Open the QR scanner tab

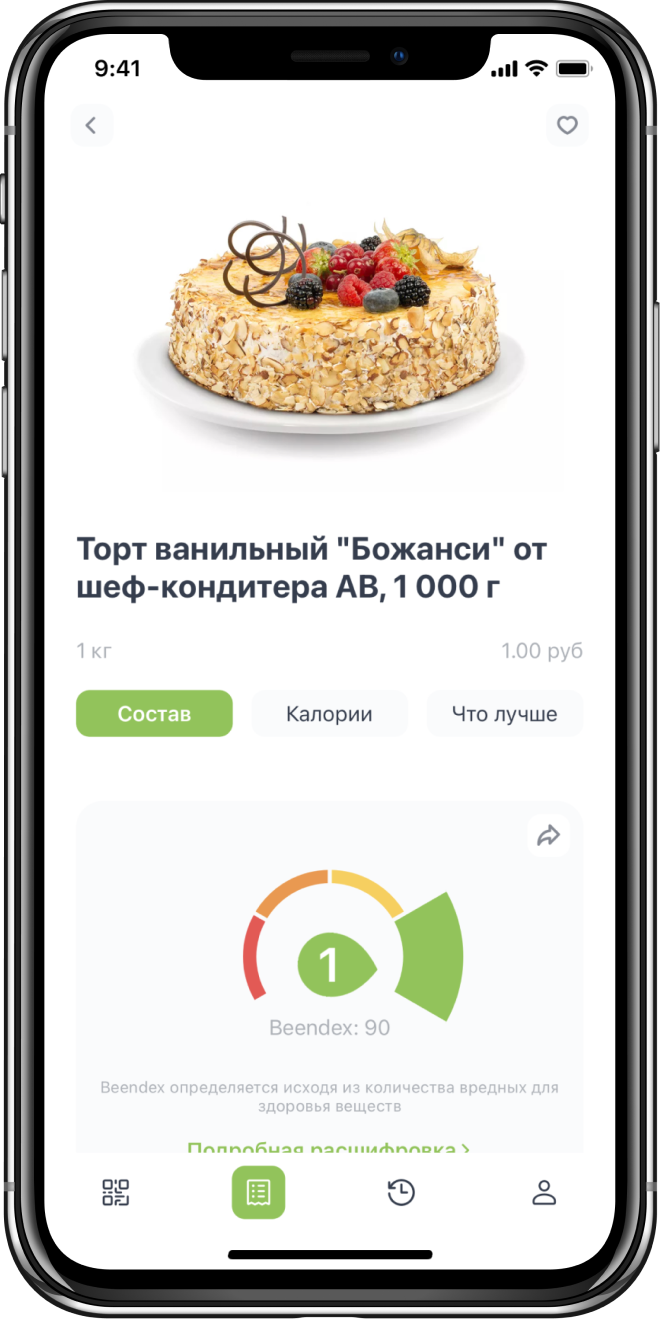(116, 1192)
